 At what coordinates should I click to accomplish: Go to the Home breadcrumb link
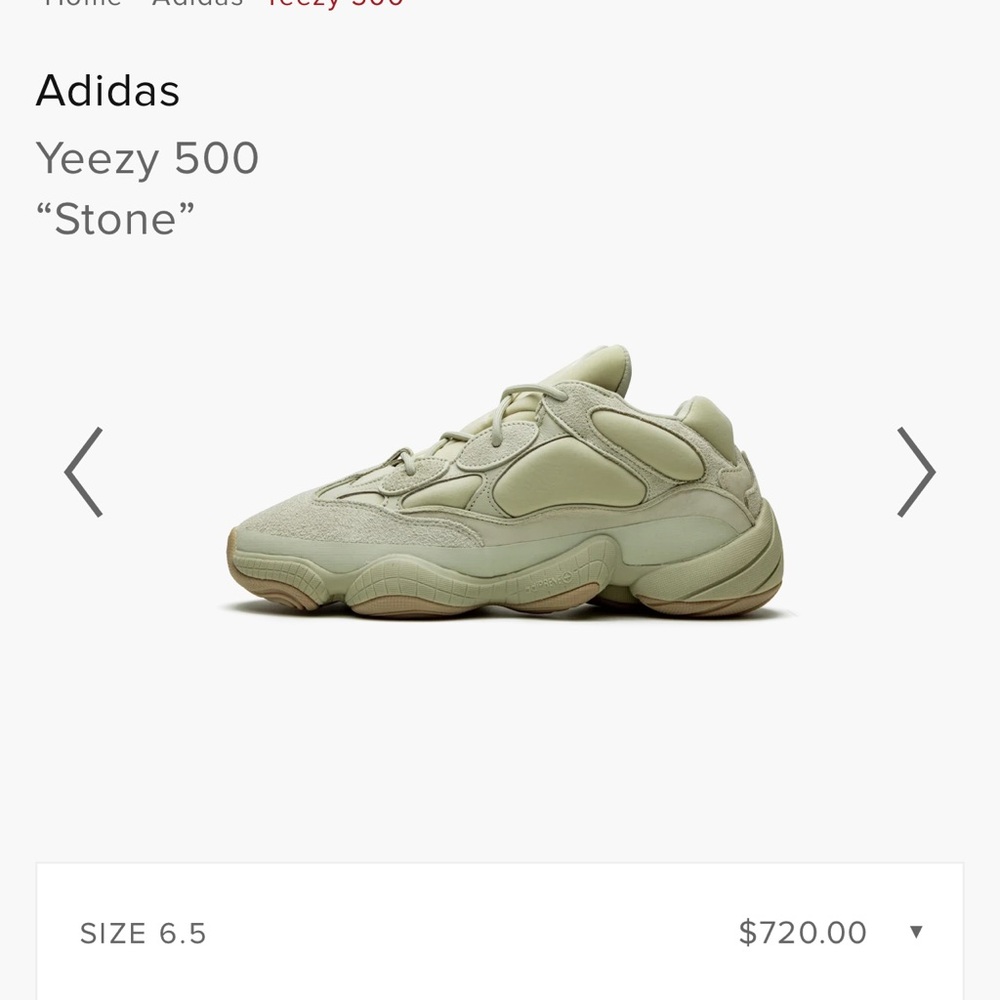(x=82, y=3)
